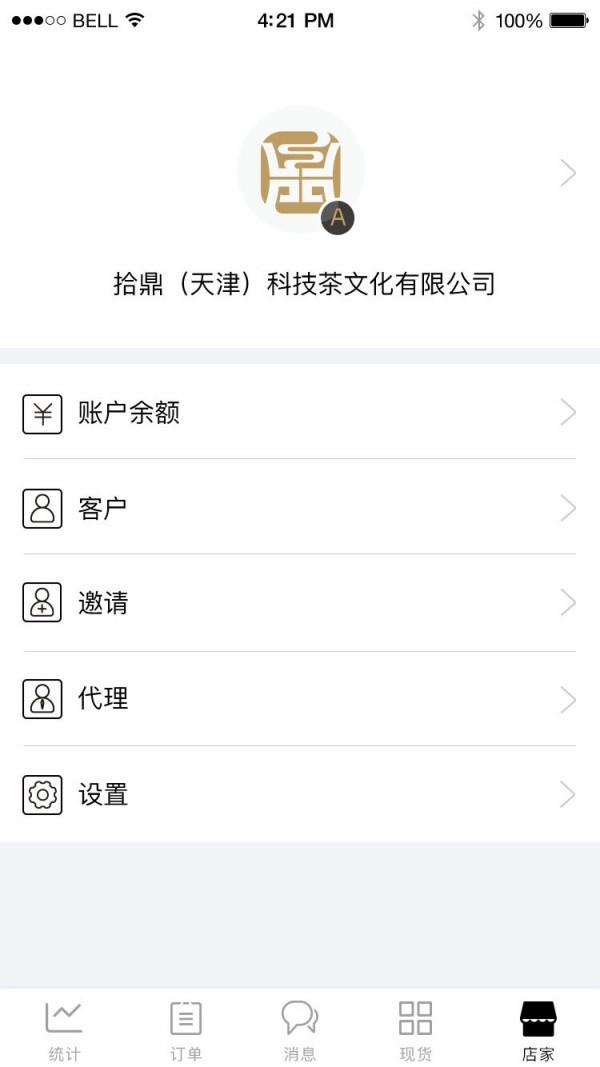Switch to the 订单 orders tab

[186, 1030]
